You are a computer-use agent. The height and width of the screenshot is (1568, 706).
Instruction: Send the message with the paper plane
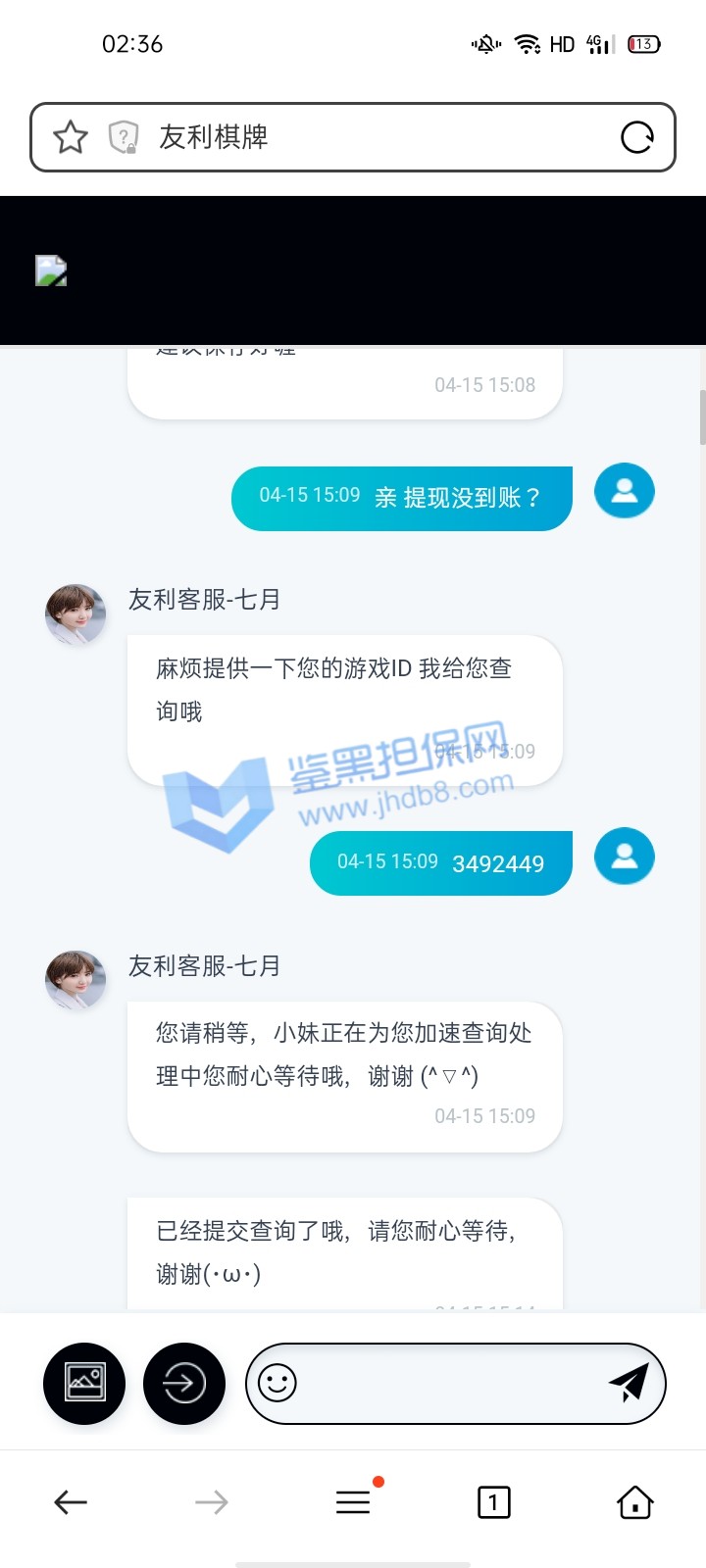click(x=629, y=1383)
